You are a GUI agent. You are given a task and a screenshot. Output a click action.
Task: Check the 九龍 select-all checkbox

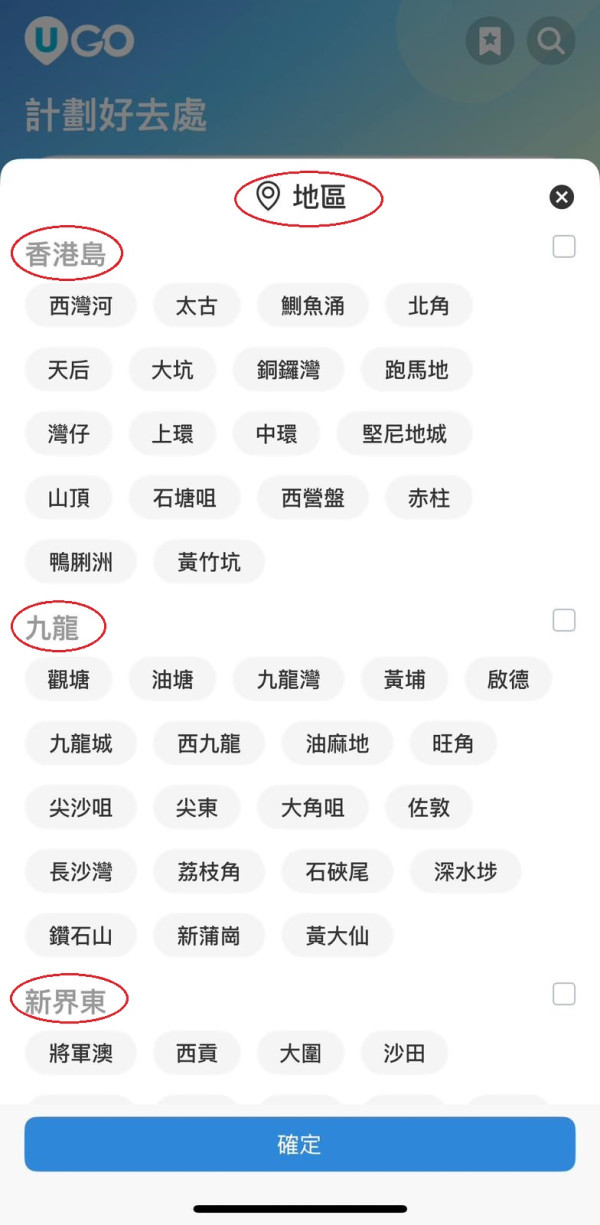(x=564, y=620)
